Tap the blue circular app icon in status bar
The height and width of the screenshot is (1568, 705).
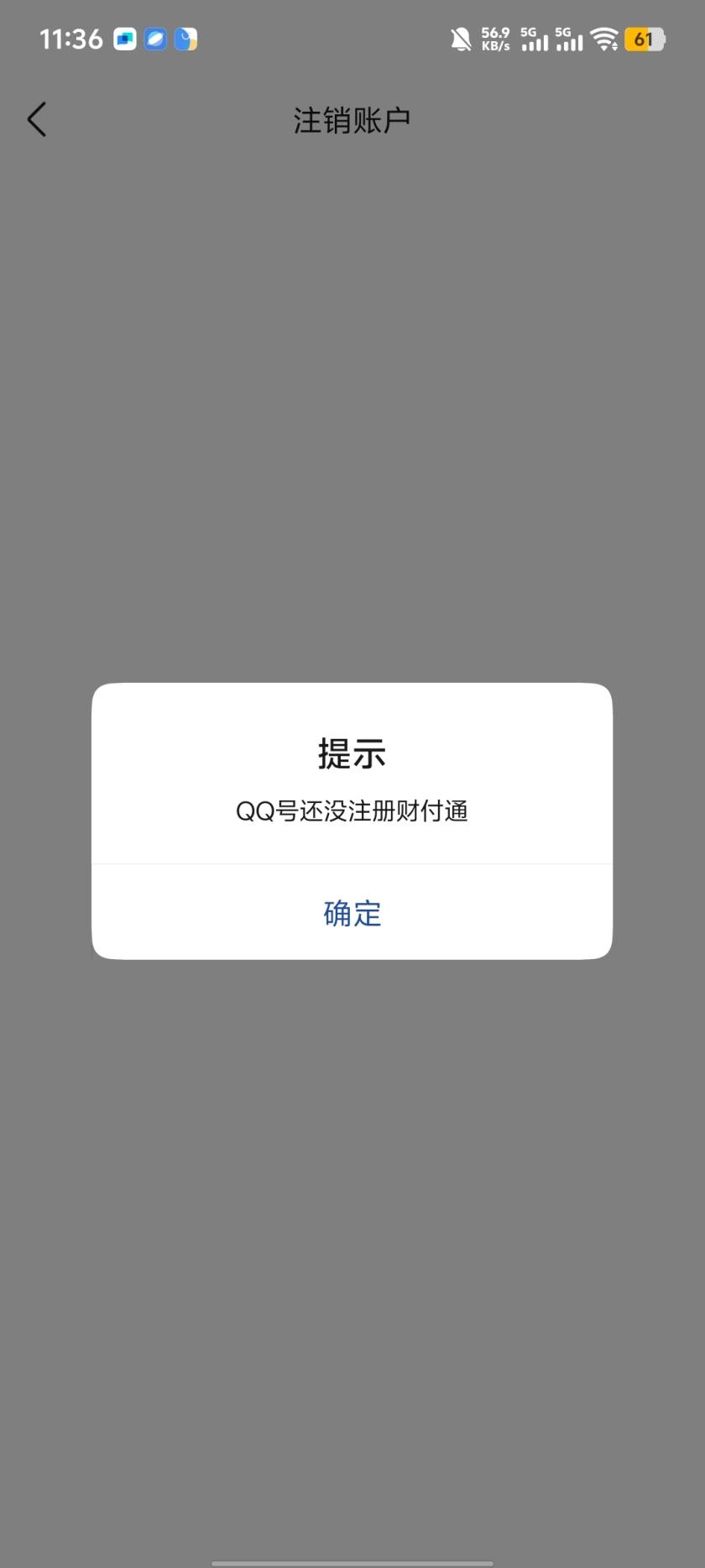click(154, 39)
